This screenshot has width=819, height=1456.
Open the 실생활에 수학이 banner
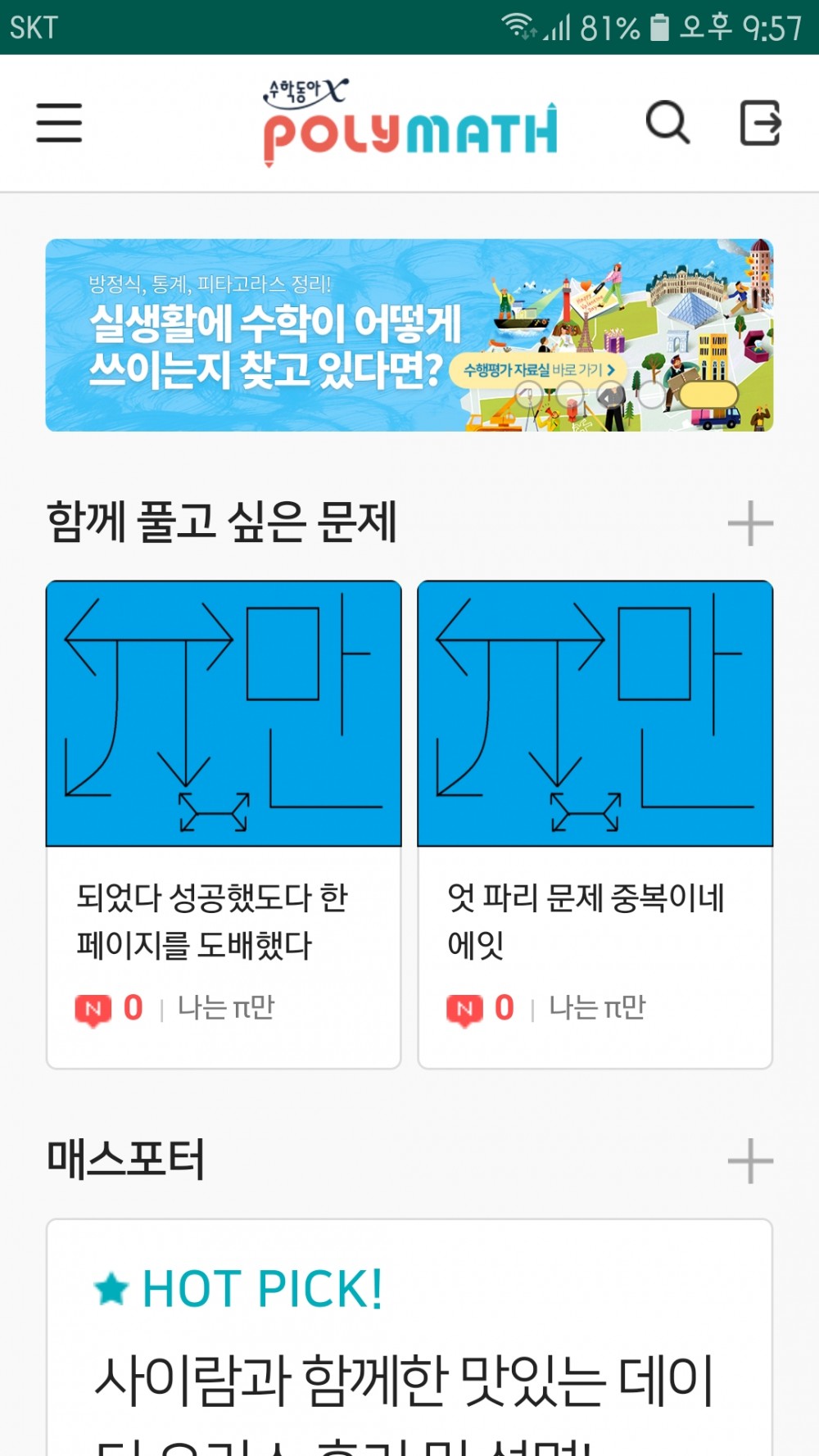point(409,335)
